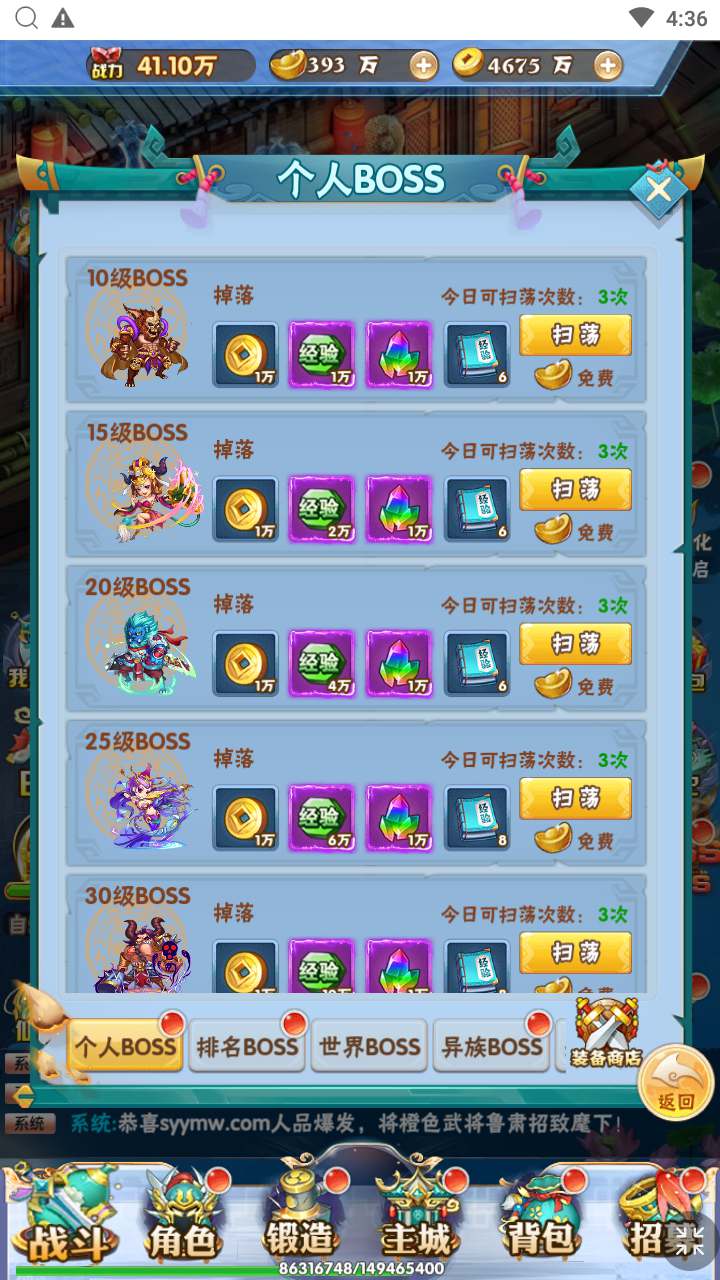Open the 锻造 forge menu
The width and height of the screenshot is (720, 1280).
click(x=300, y=1220)
